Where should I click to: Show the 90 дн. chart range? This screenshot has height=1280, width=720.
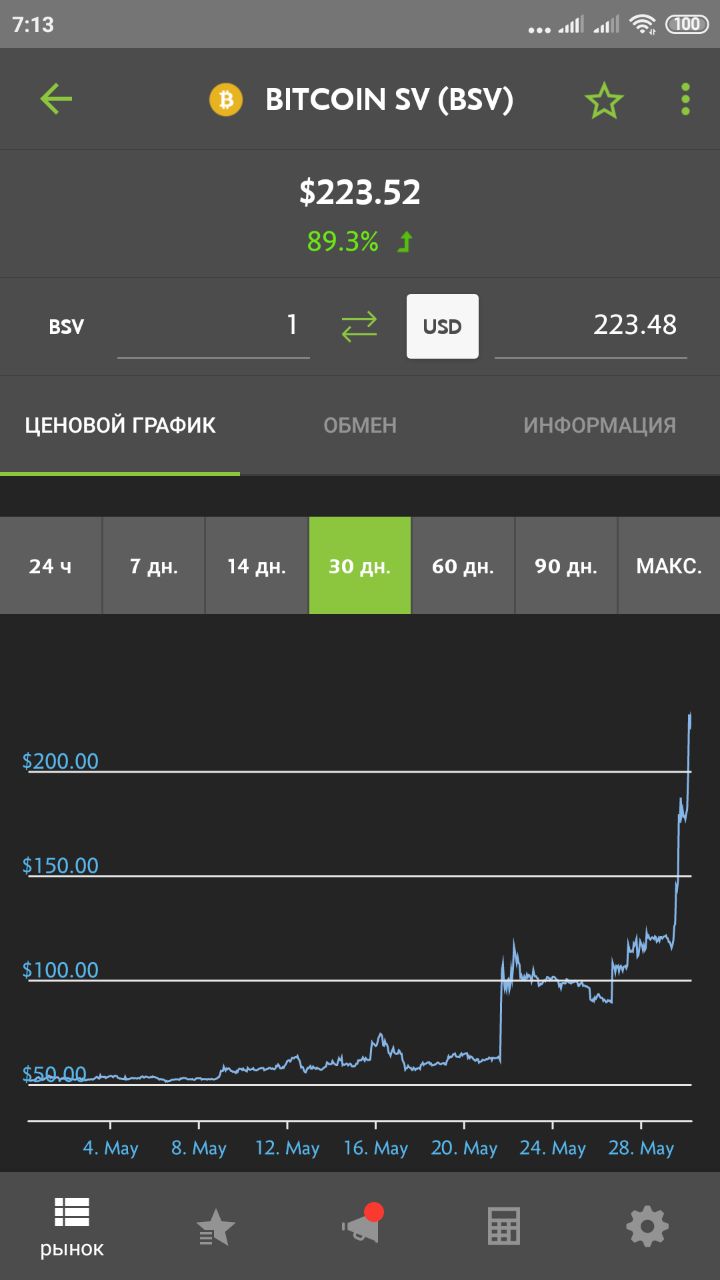point(566,566)
